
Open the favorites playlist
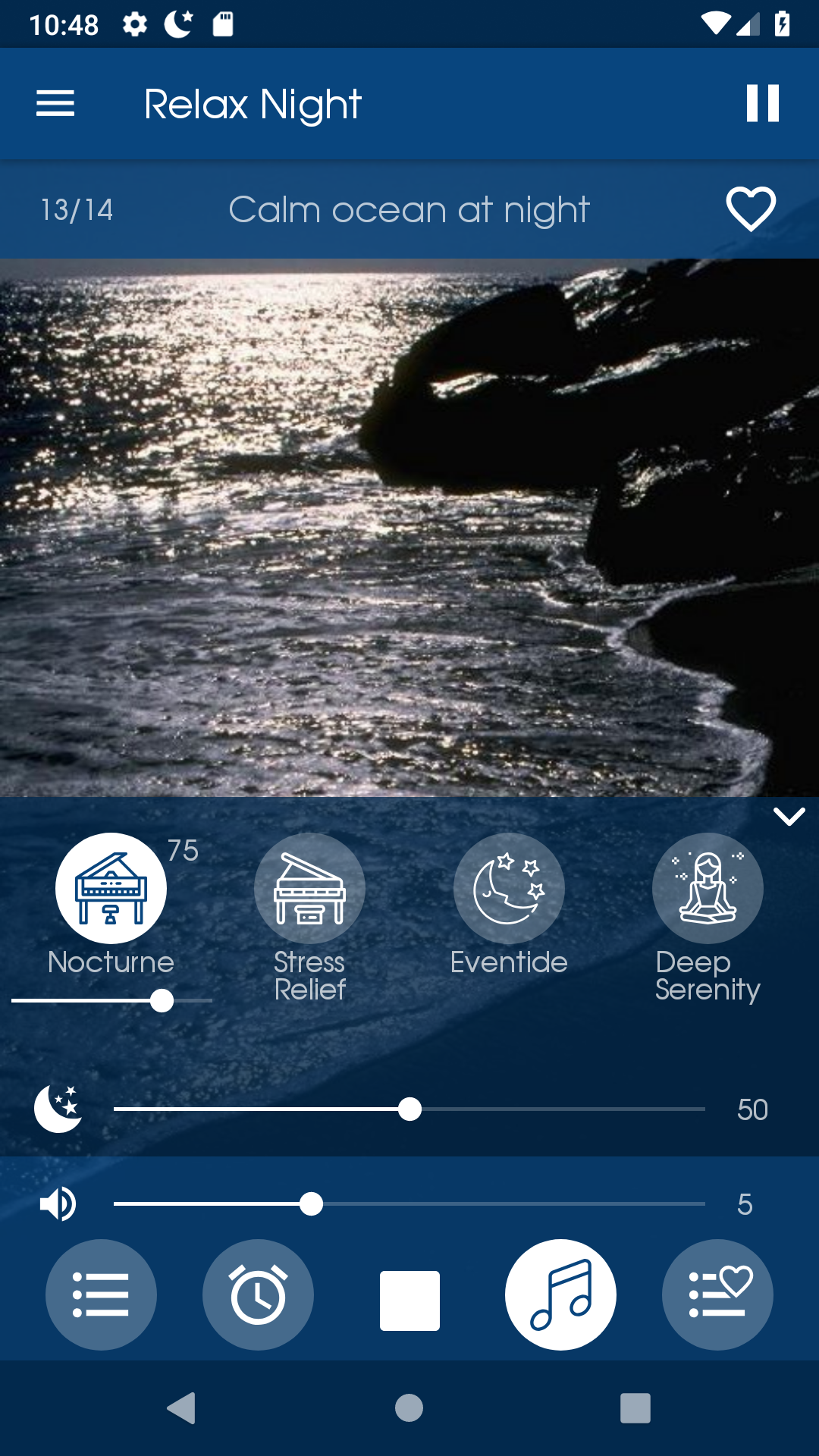(717, 1294)
